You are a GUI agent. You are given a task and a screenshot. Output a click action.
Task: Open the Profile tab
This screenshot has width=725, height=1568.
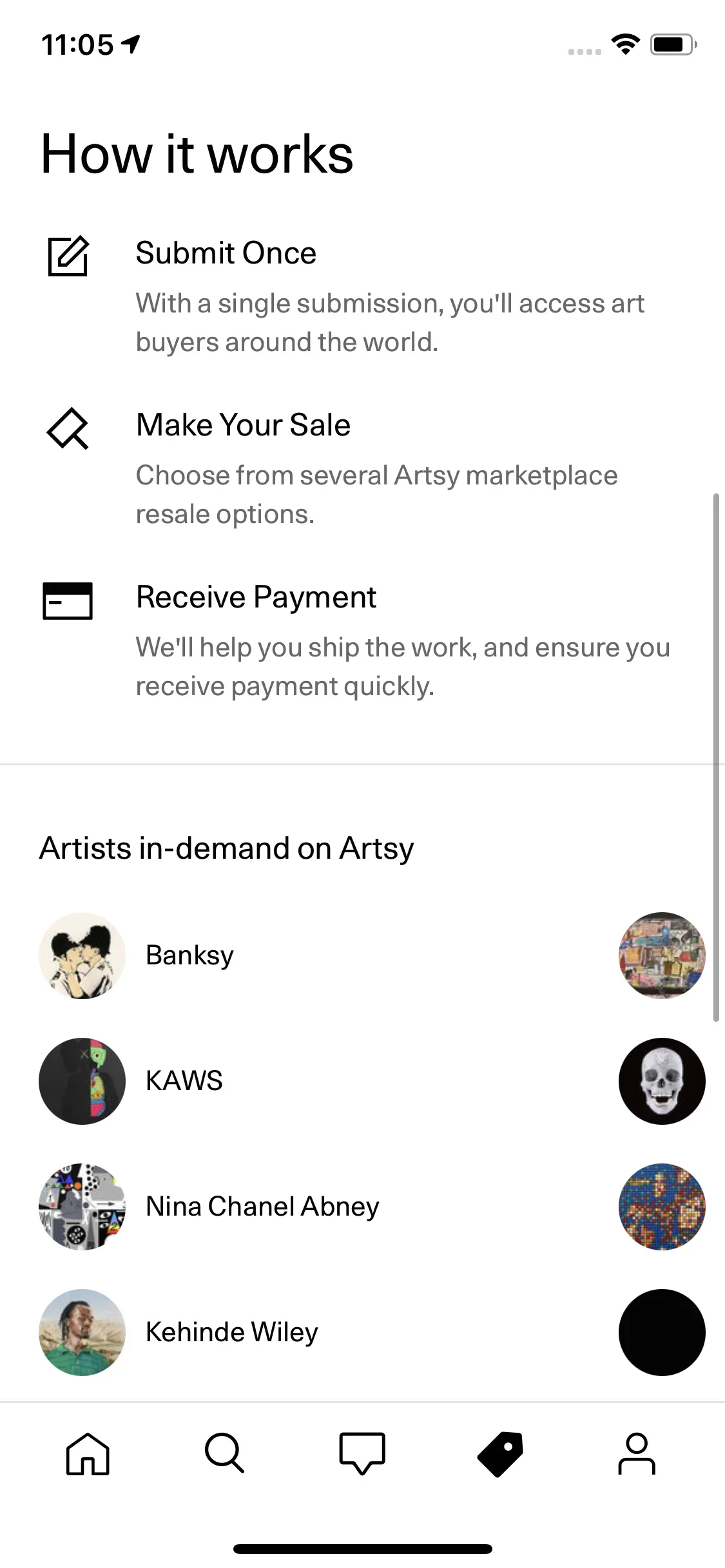point(637,1453)
